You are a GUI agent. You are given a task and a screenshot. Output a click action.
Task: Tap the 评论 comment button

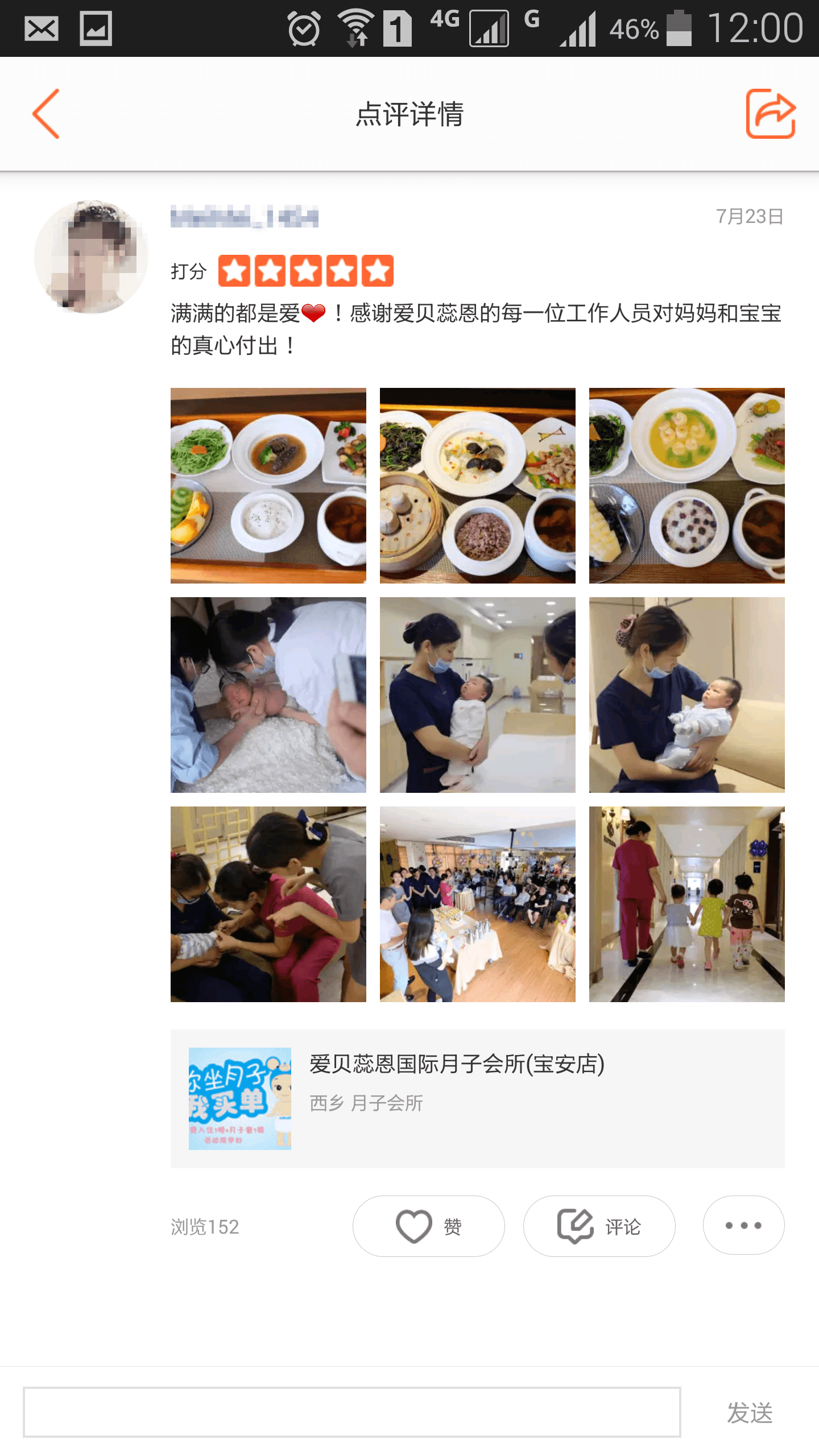(x=599, y=1226)
